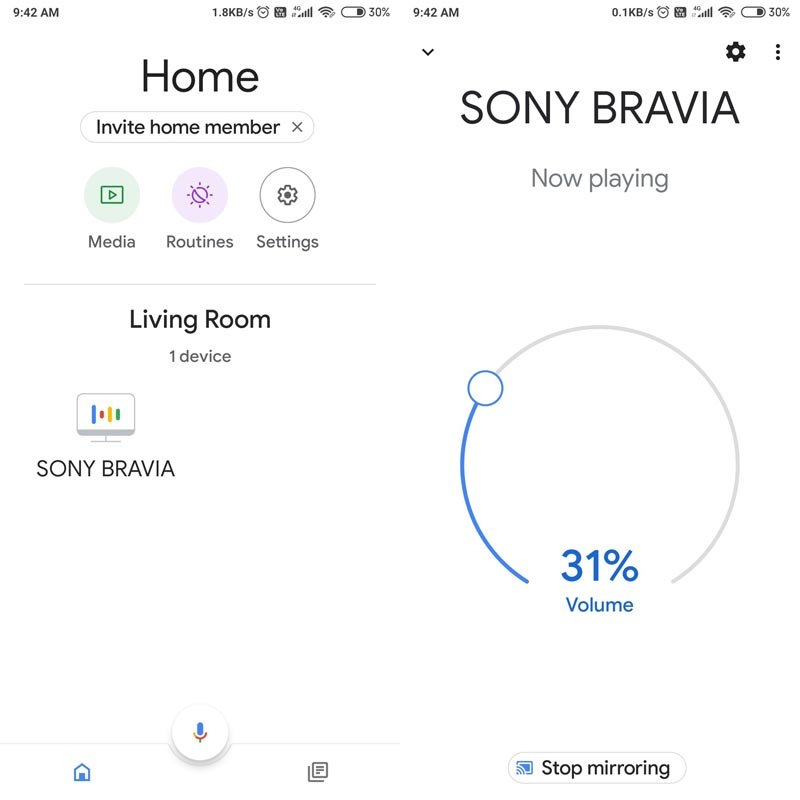Open the home Settings shortcut
The image size is (800, 800).
(287, 195)
